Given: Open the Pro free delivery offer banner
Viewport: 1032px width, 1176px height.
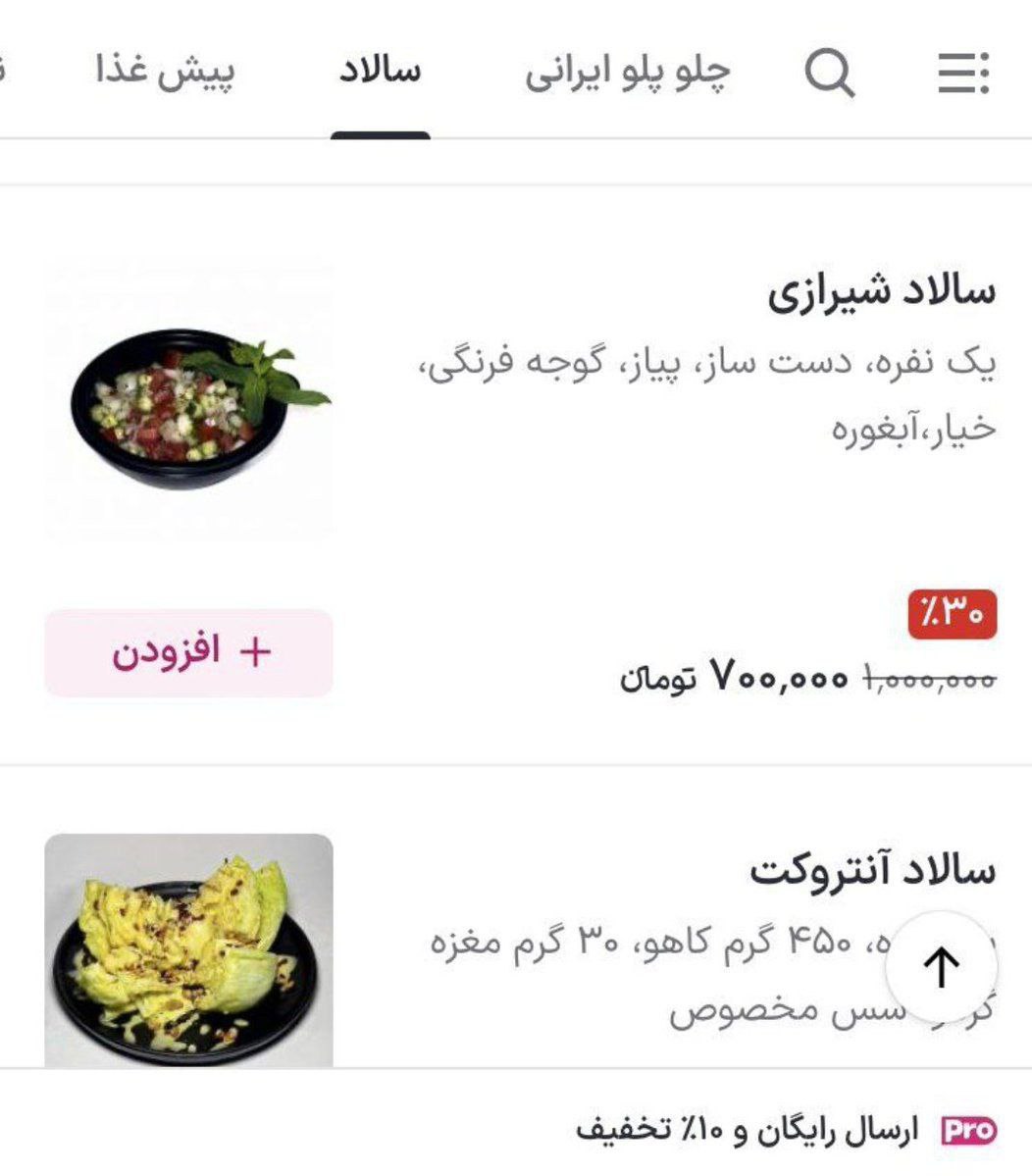Looking at the screenshot, I should (x=785, y=1130).
